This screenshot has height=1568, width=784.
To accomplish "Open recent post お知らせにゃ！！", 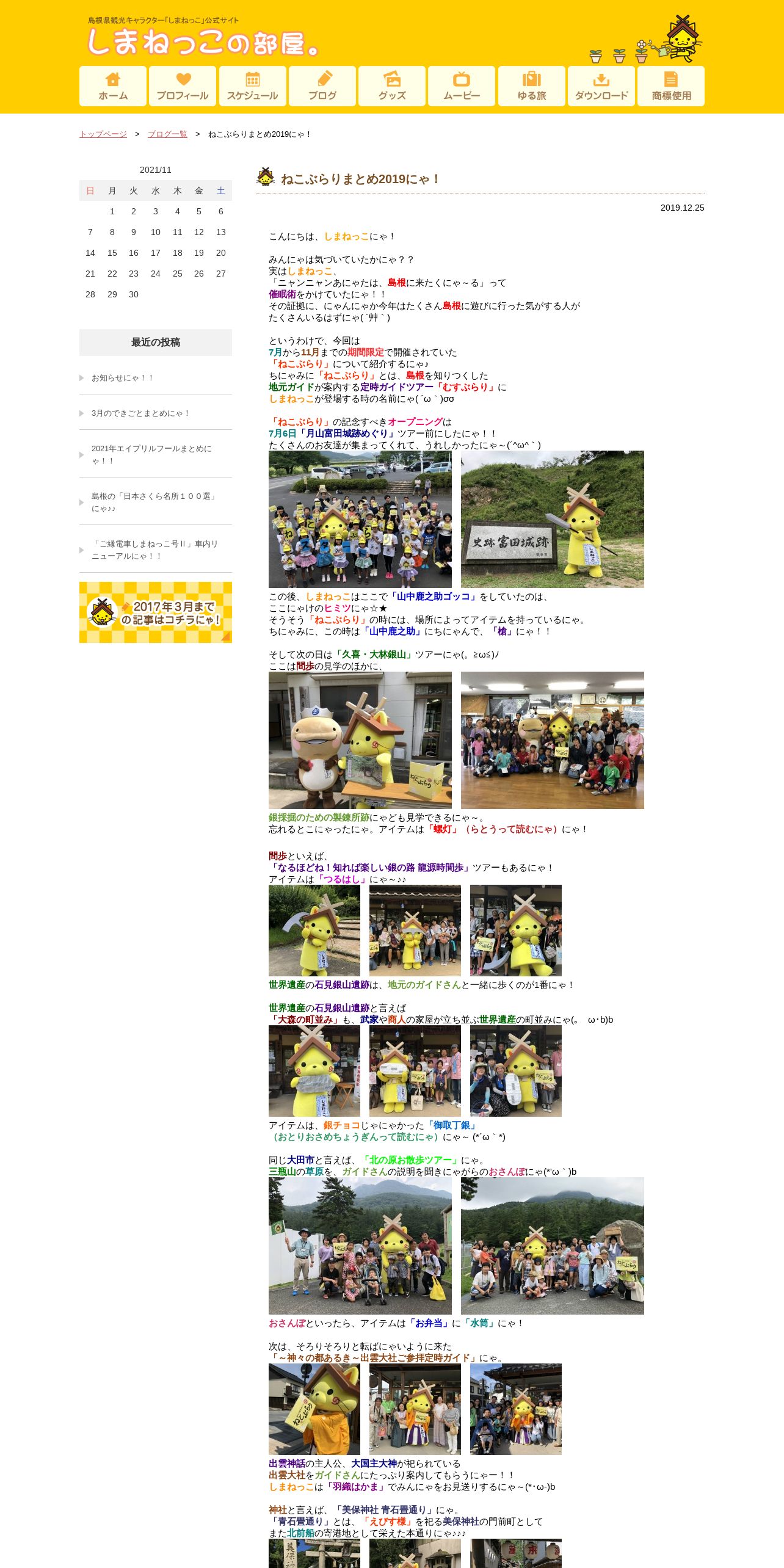I will (x=156, y=378).
